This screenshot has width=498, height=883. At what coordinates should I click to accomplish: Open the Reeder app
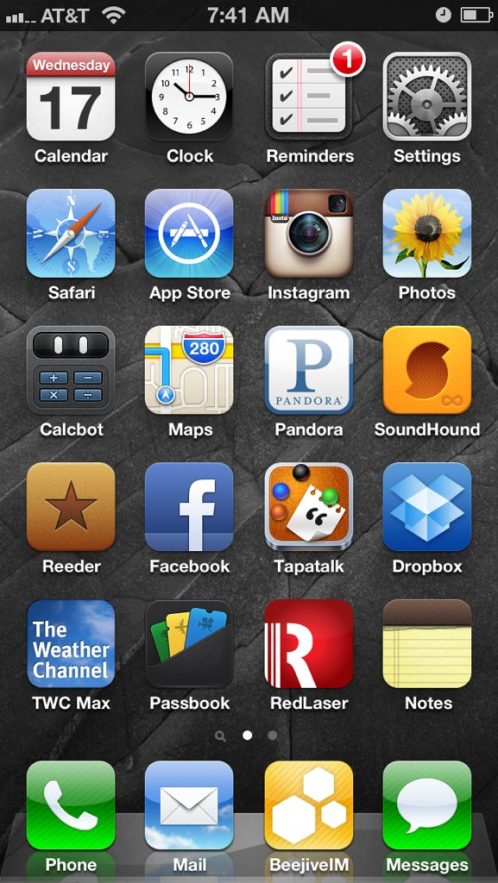point(70,507)
